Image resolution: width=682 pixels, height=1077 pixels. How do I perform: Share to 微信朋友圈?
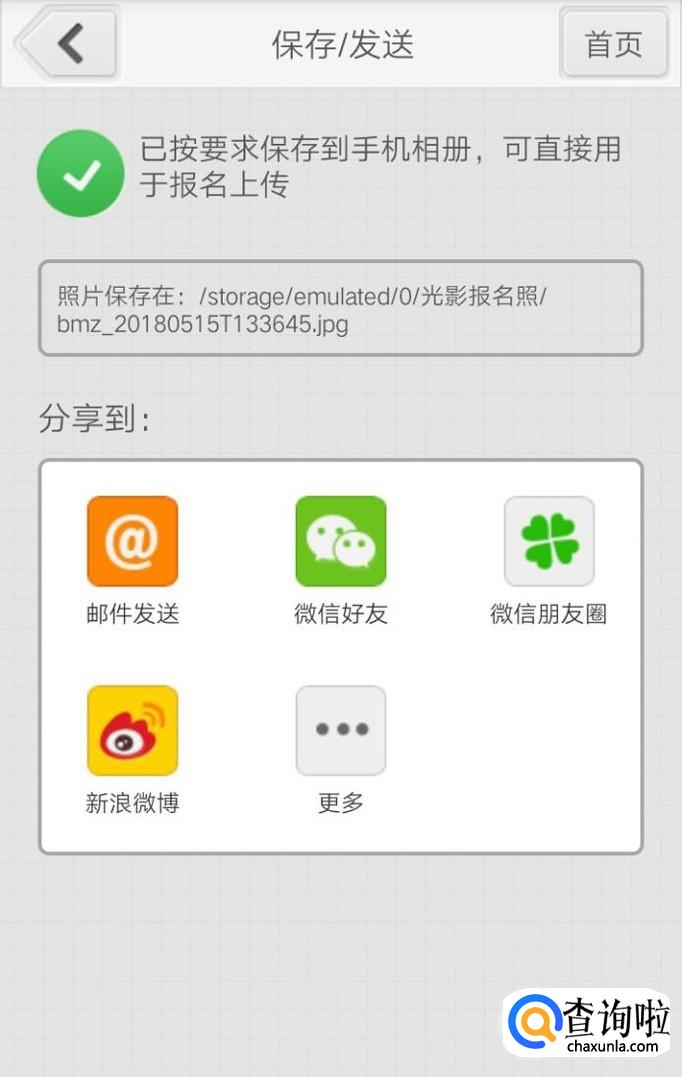point(548,541)
